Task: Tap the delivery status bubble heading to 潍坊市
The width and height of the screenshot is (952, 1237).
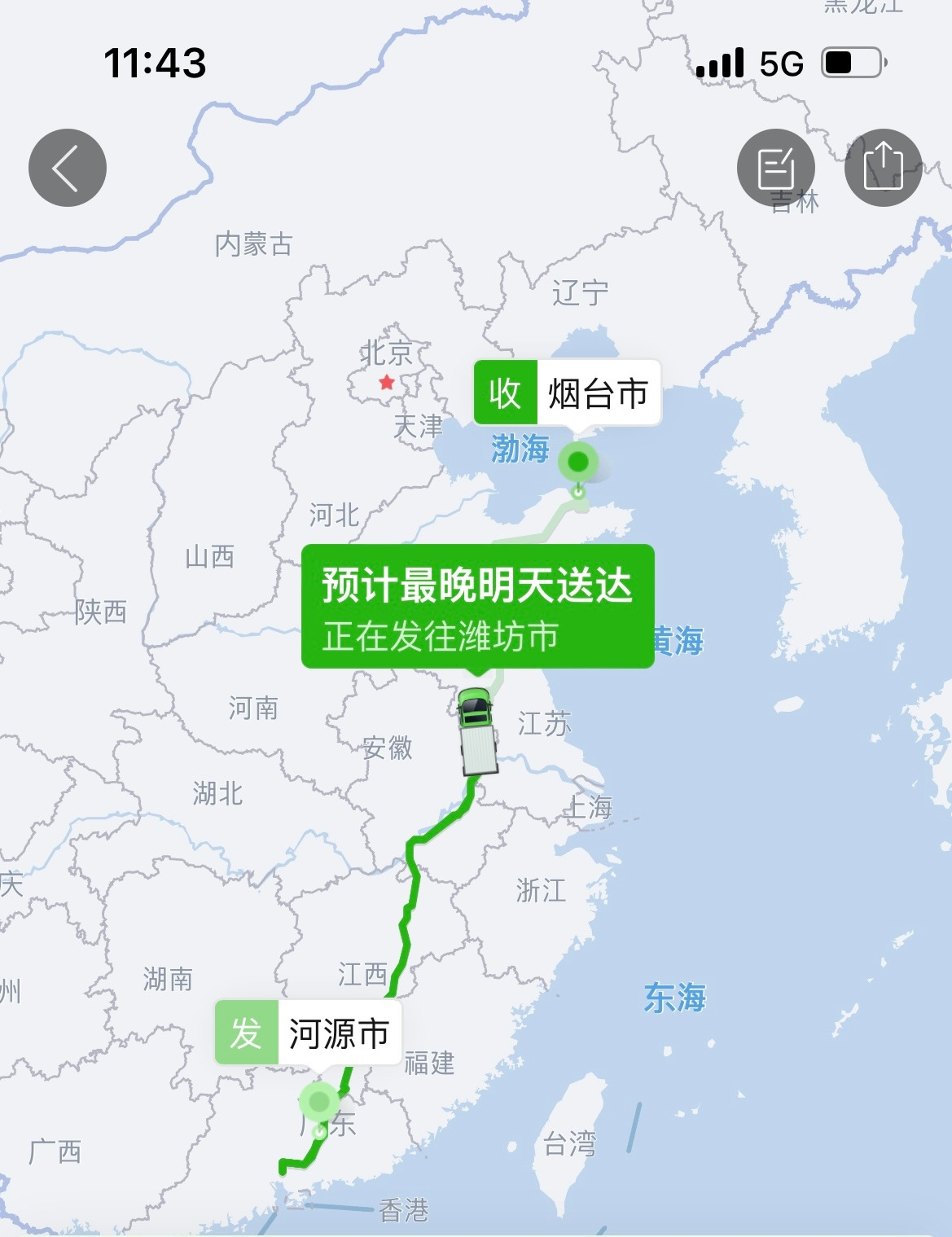Action: click(478, 607)
